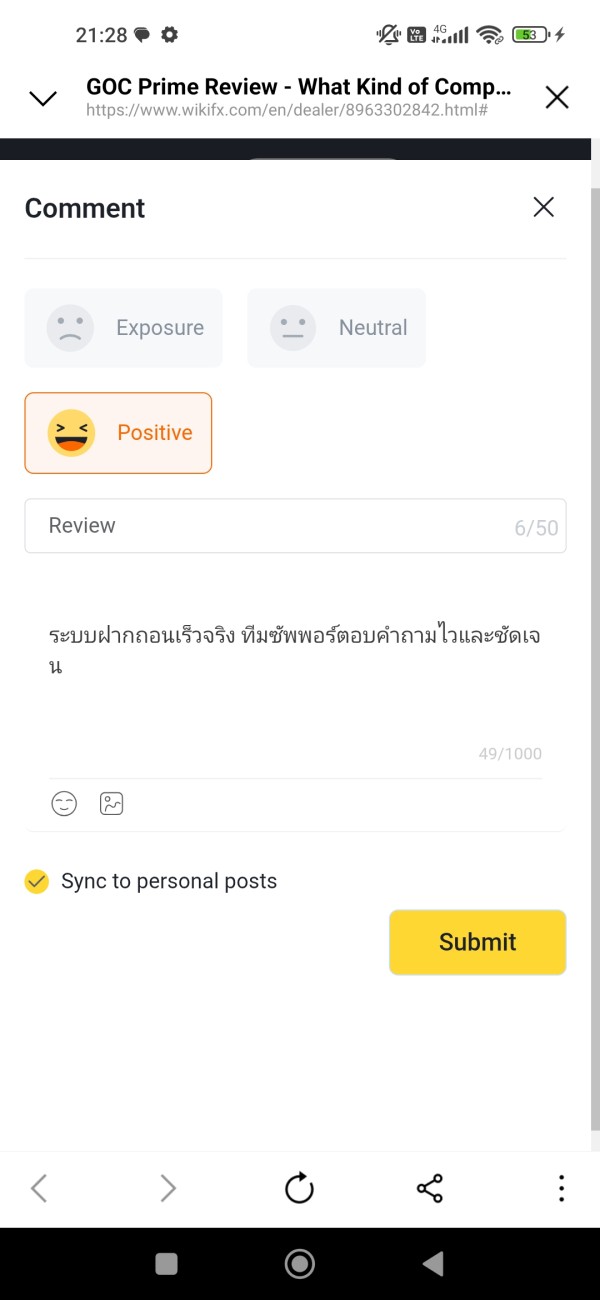Collapse the browser with the down chevron
600x1300 pixels.
(43, 98)
